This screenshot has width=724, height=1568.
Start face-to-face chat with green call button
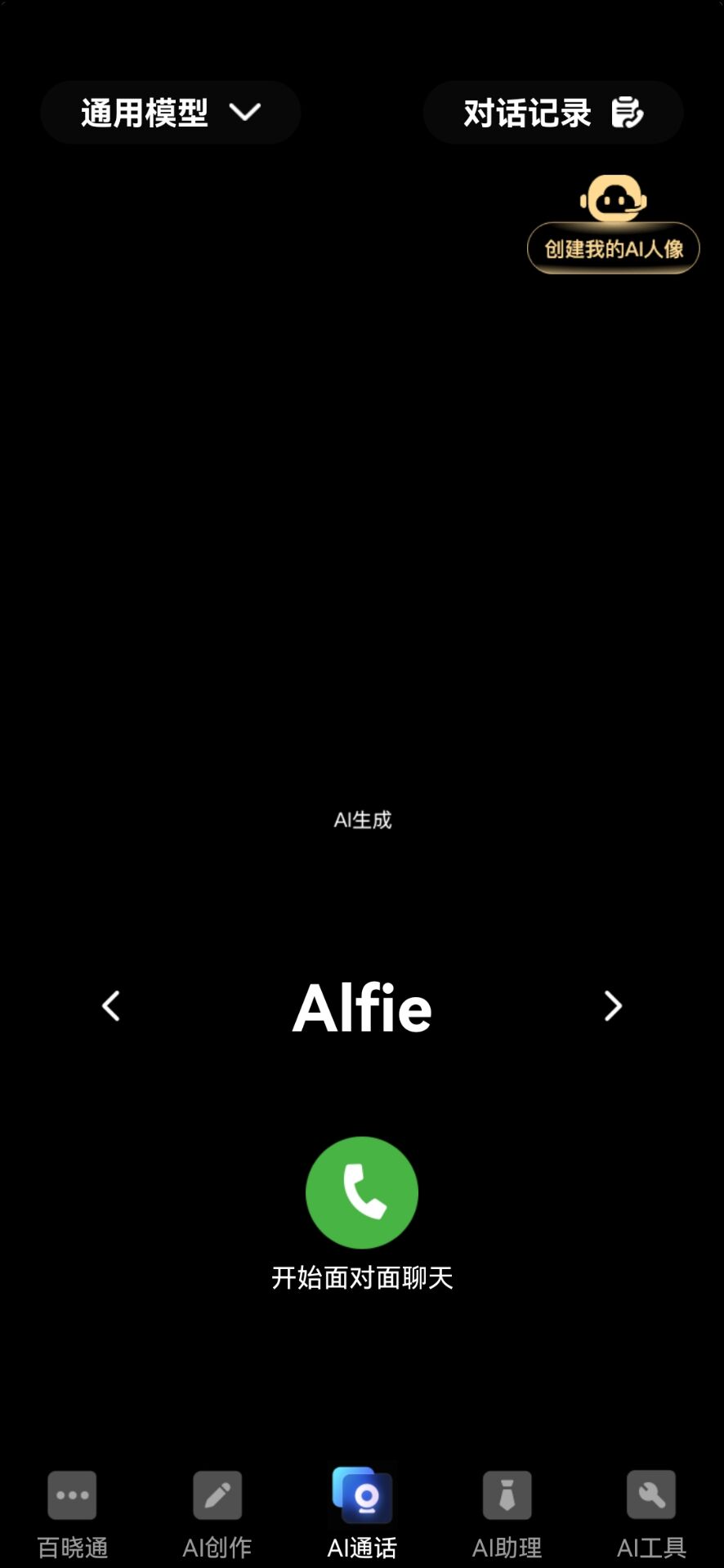(x=362, y=1192)
